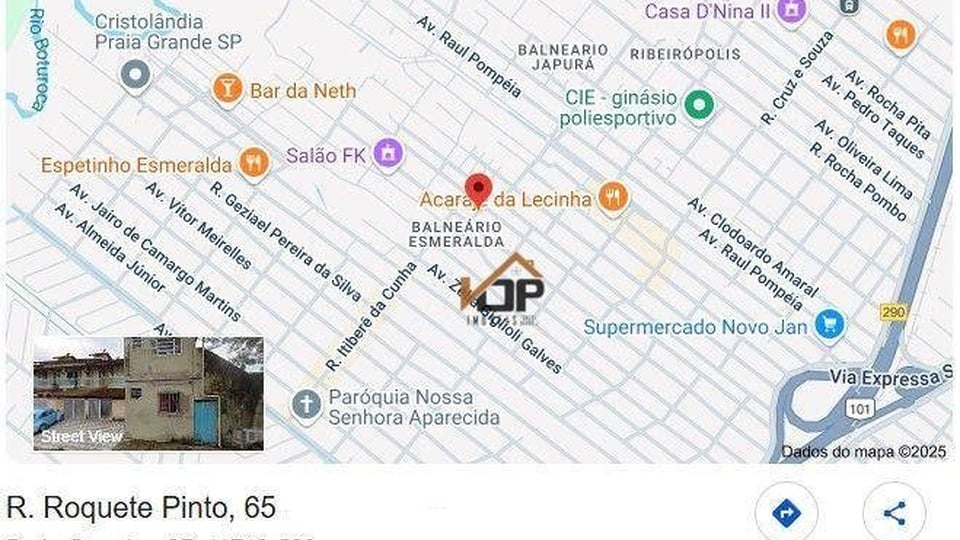This screenshot has width=960, height=540.
Task: Open Bar da Neth place marker
Action: [x=228, y=89]
